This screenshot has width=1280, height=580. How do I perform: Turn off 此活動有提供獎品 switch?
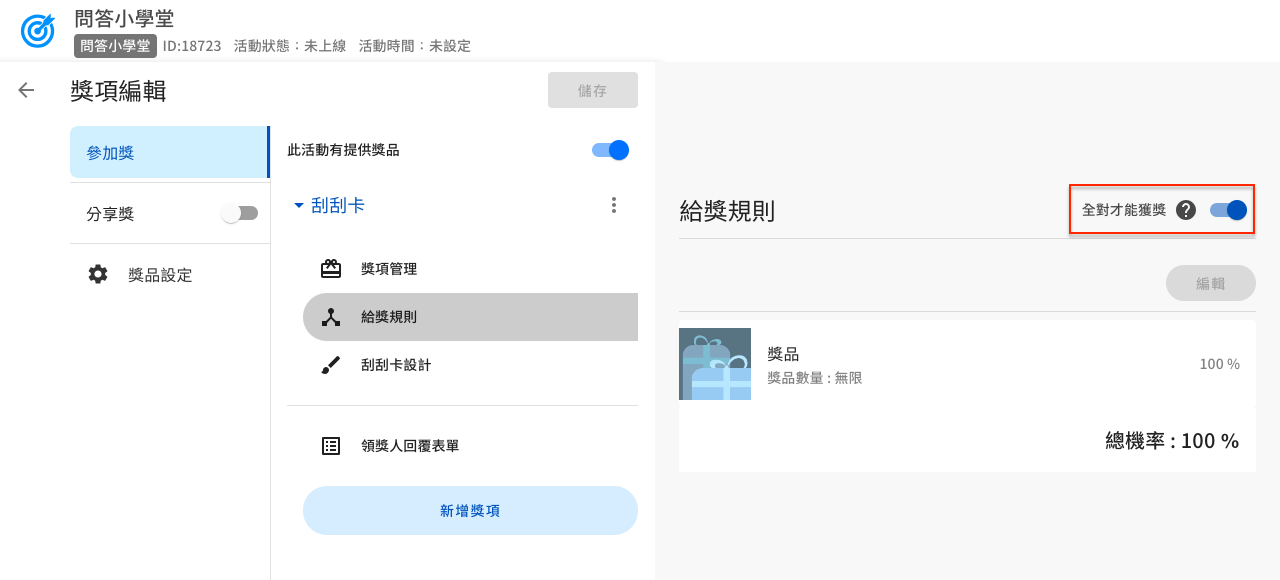pos(610,150)
